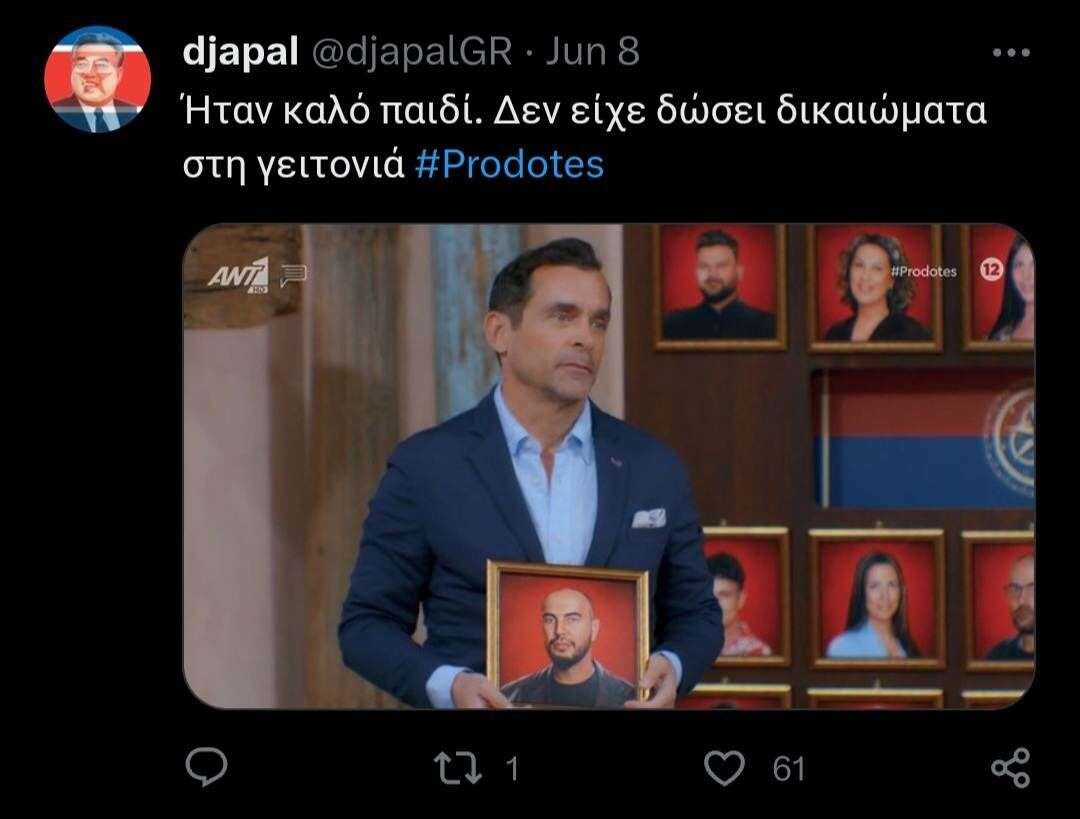Share this tweet

(1010, 768)
